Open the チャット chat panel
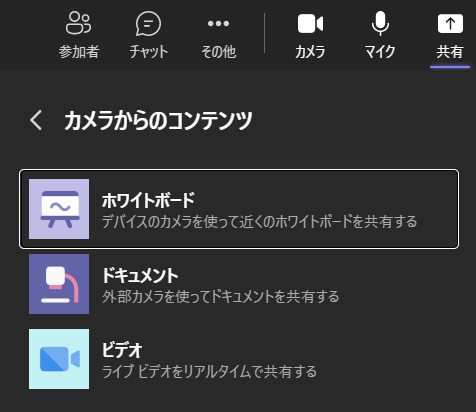Viewport: 476px width, 412px height. [x=148, y=35]
